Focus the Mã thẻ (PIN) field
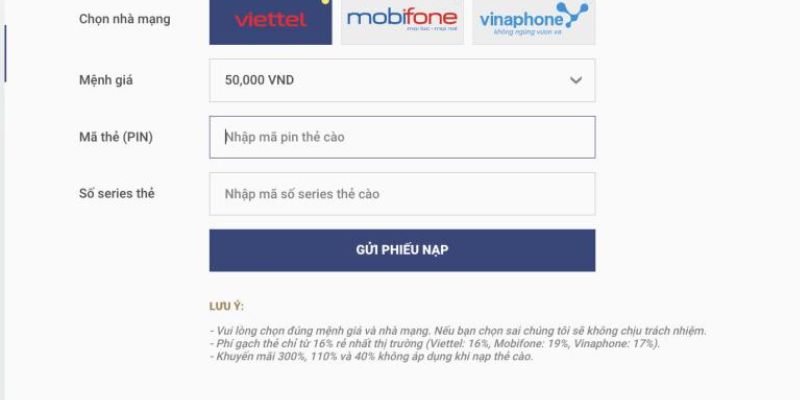Screen dimensions: 800x400 pyautogui.click(x=402, y=137)
